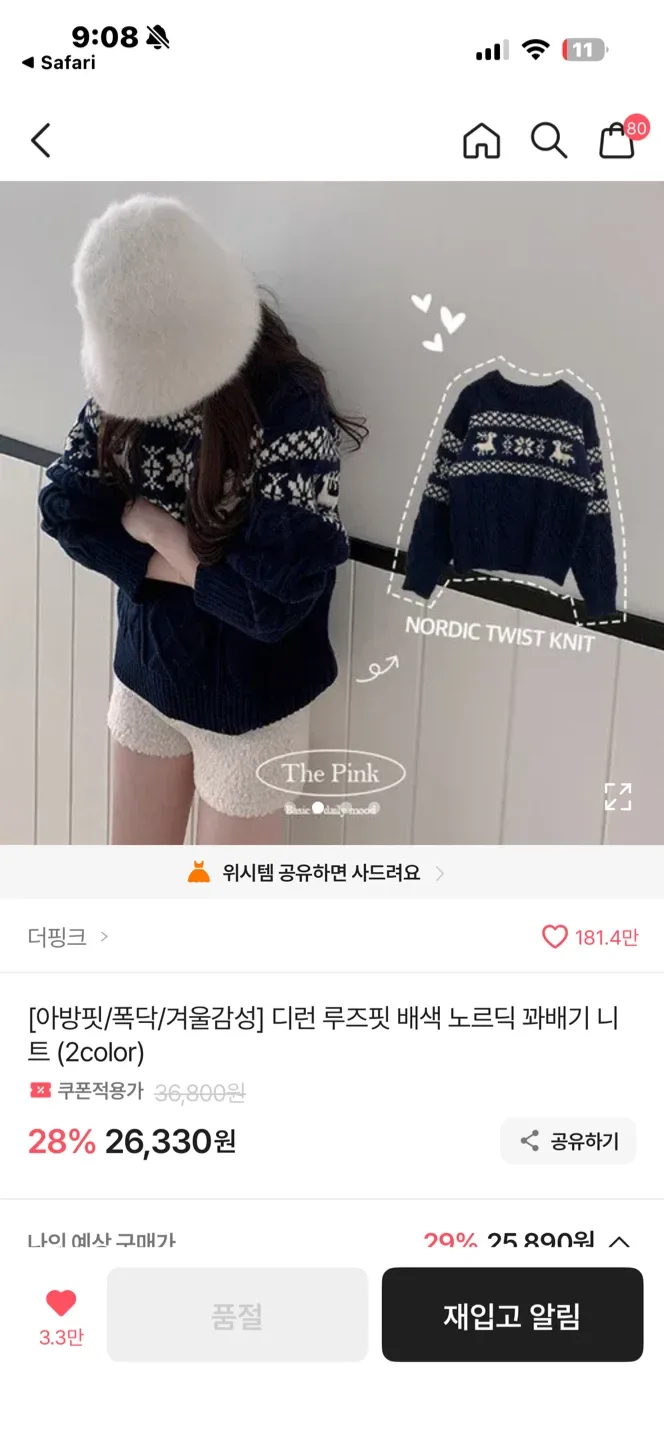
Task: Go back using the top-left arrow
Action: [40, 141]
